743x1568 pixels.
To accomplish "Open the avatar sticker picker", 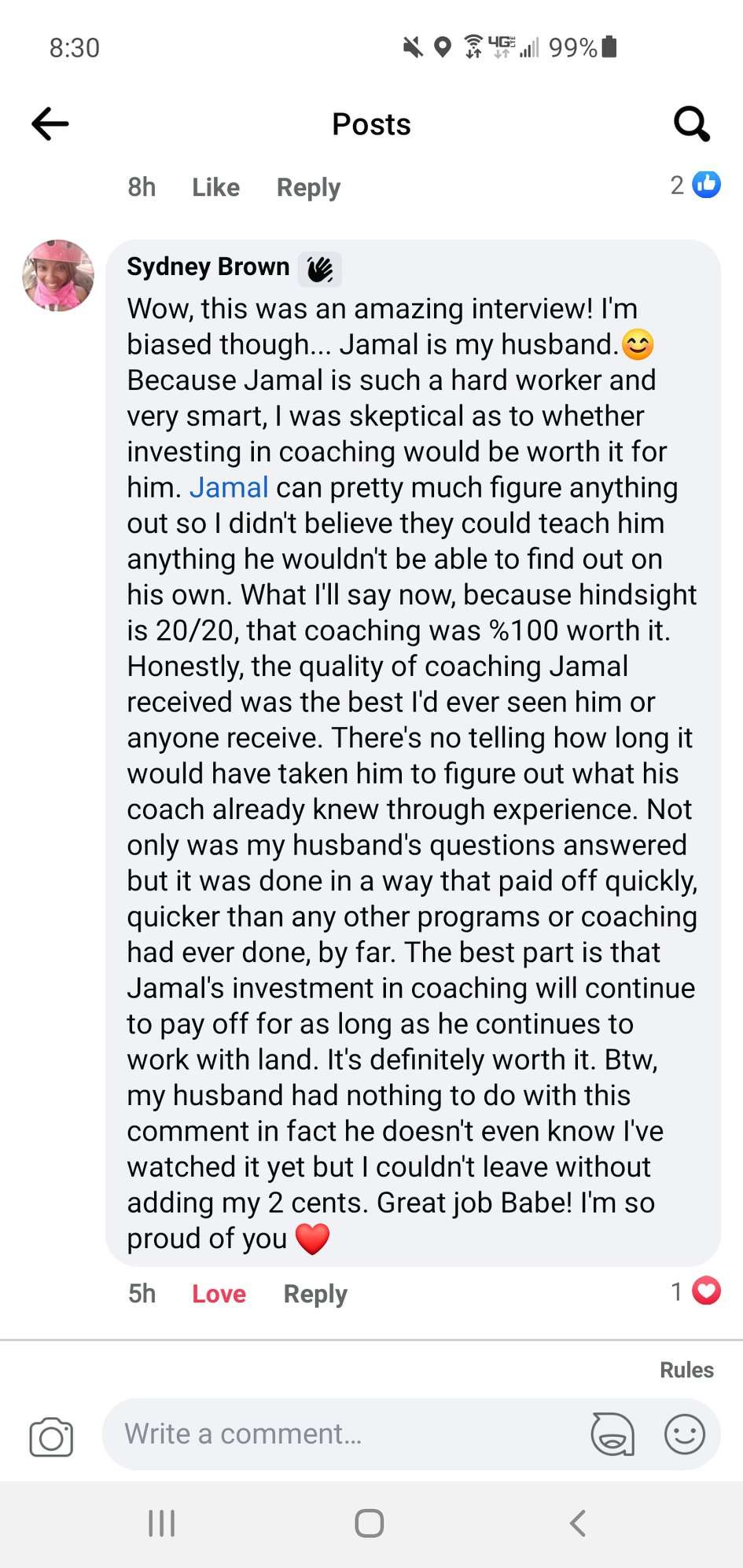I will coord(612,1434).
